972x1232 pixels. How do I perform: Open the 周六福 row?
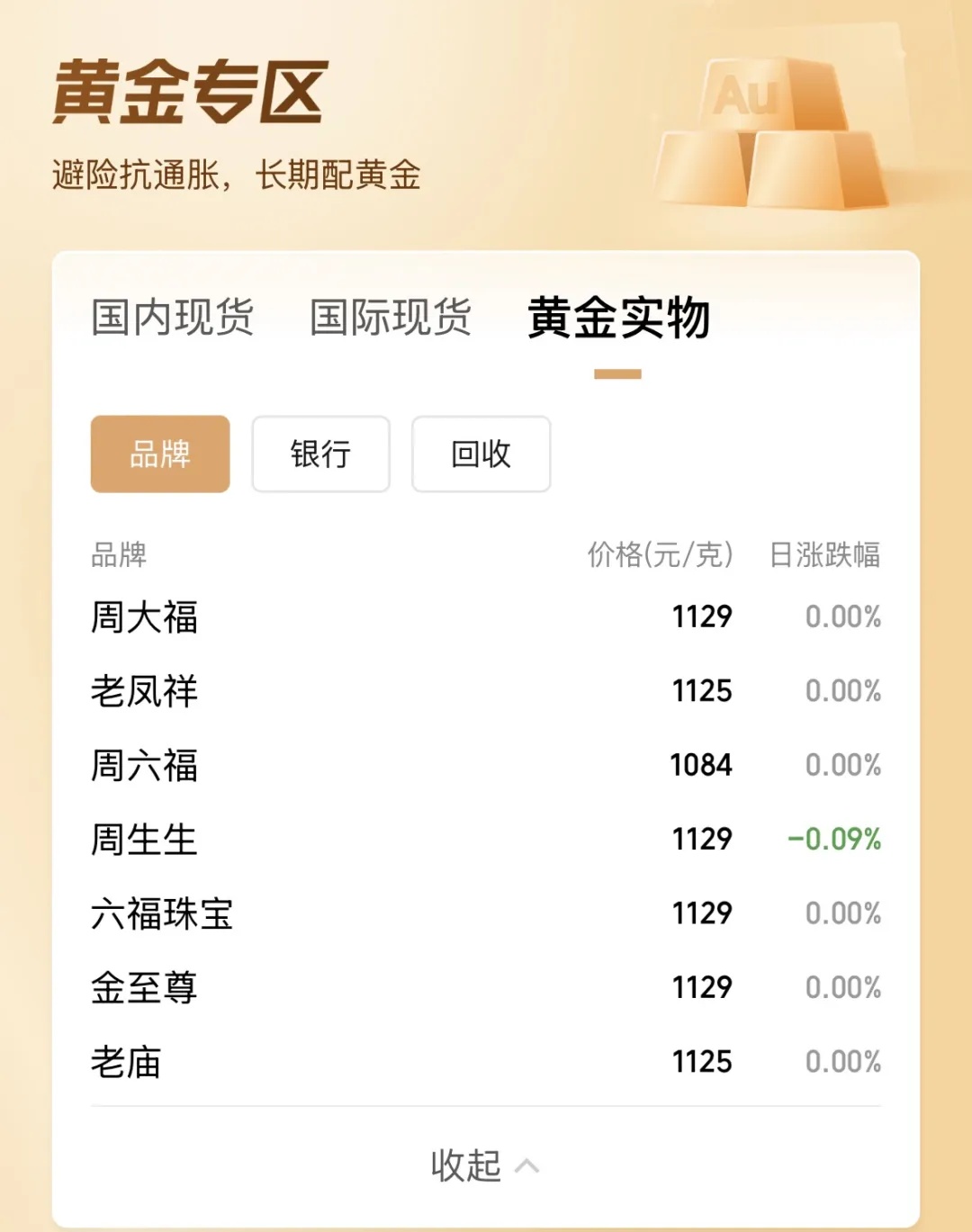[x=486, y=765]
